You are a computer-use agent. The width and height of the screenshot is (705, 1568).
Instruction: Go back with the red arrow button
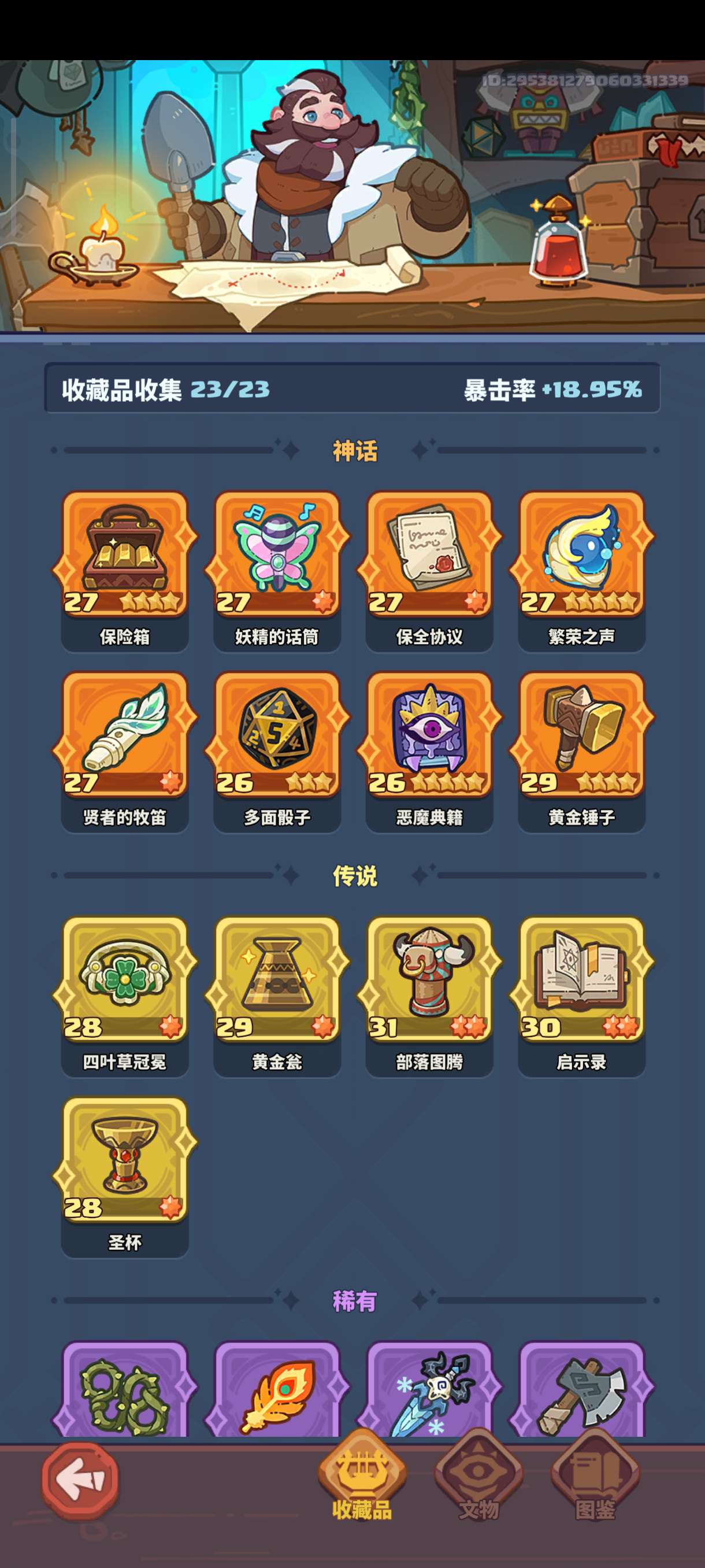[80, 1480]
